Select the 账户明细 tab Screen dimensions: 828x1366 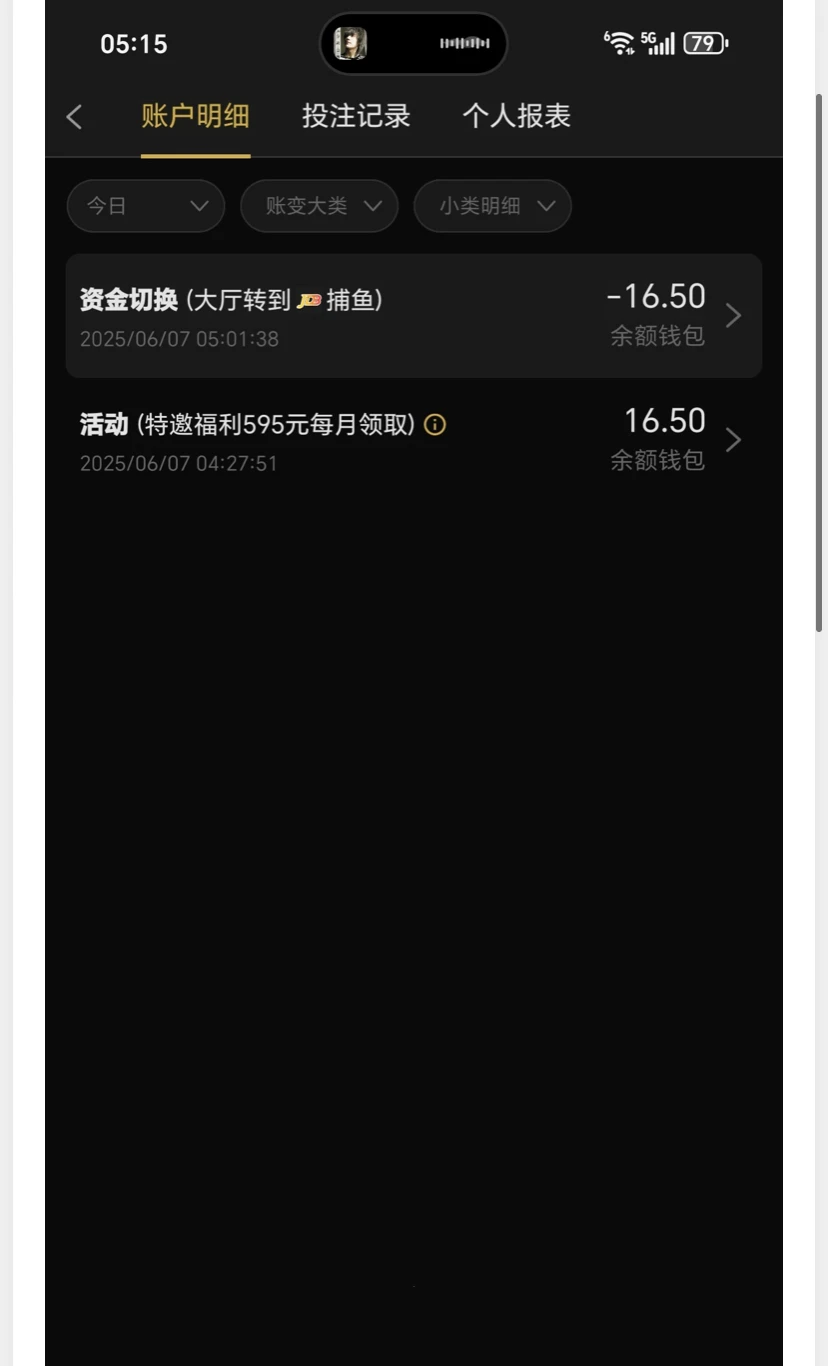click(196, 116)
